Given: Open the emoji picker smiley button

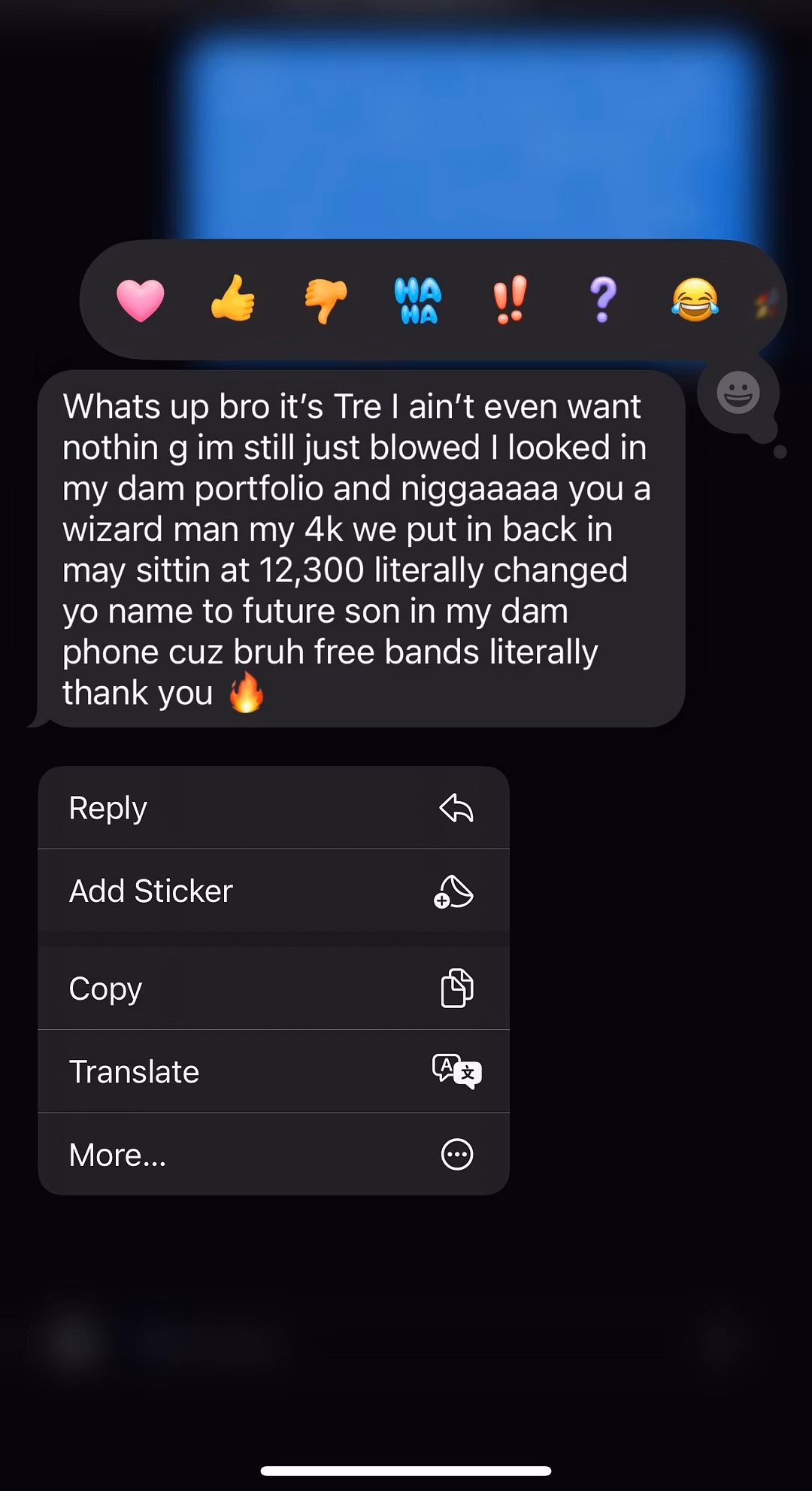Looking at the screenshot, I should (x=738, y=392).
